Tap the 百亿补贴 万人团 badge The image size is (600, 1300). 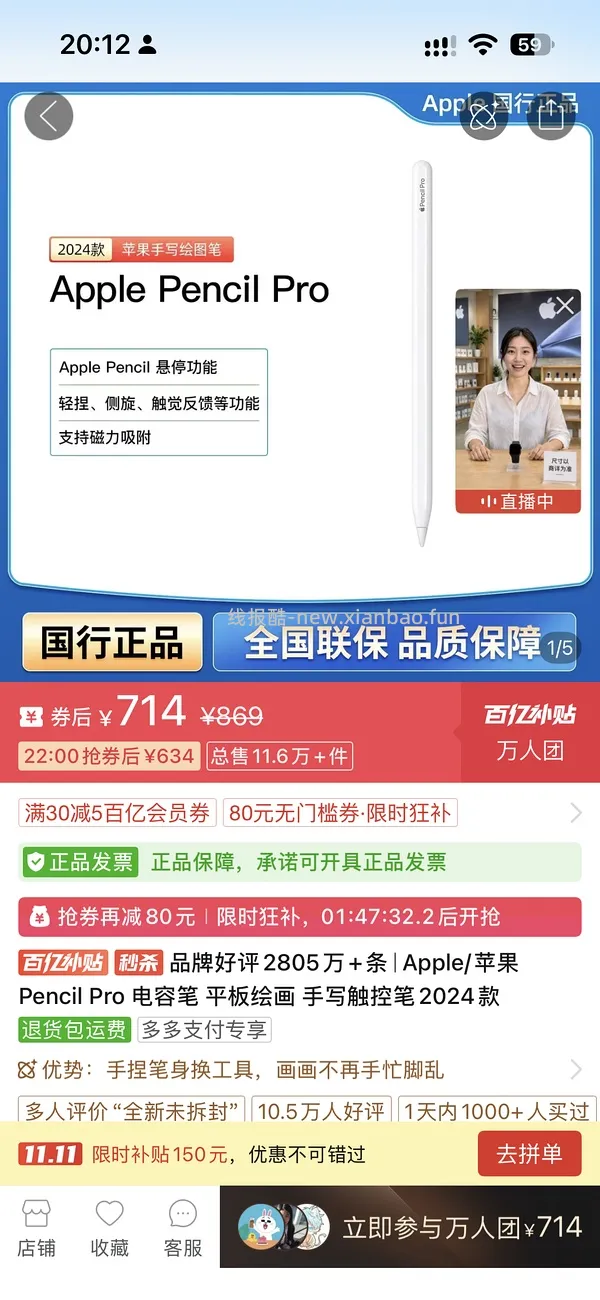click(x=530, y=732)
